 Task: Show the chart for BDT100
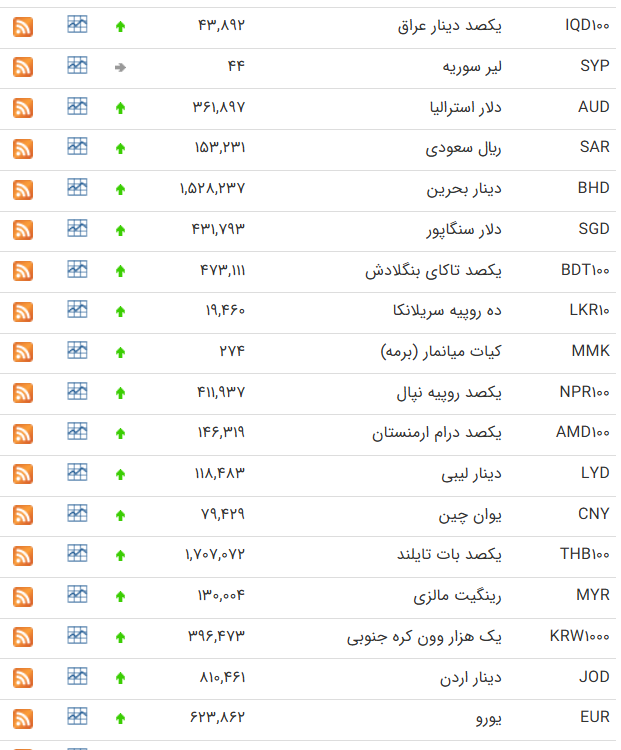tap(77, 269)
